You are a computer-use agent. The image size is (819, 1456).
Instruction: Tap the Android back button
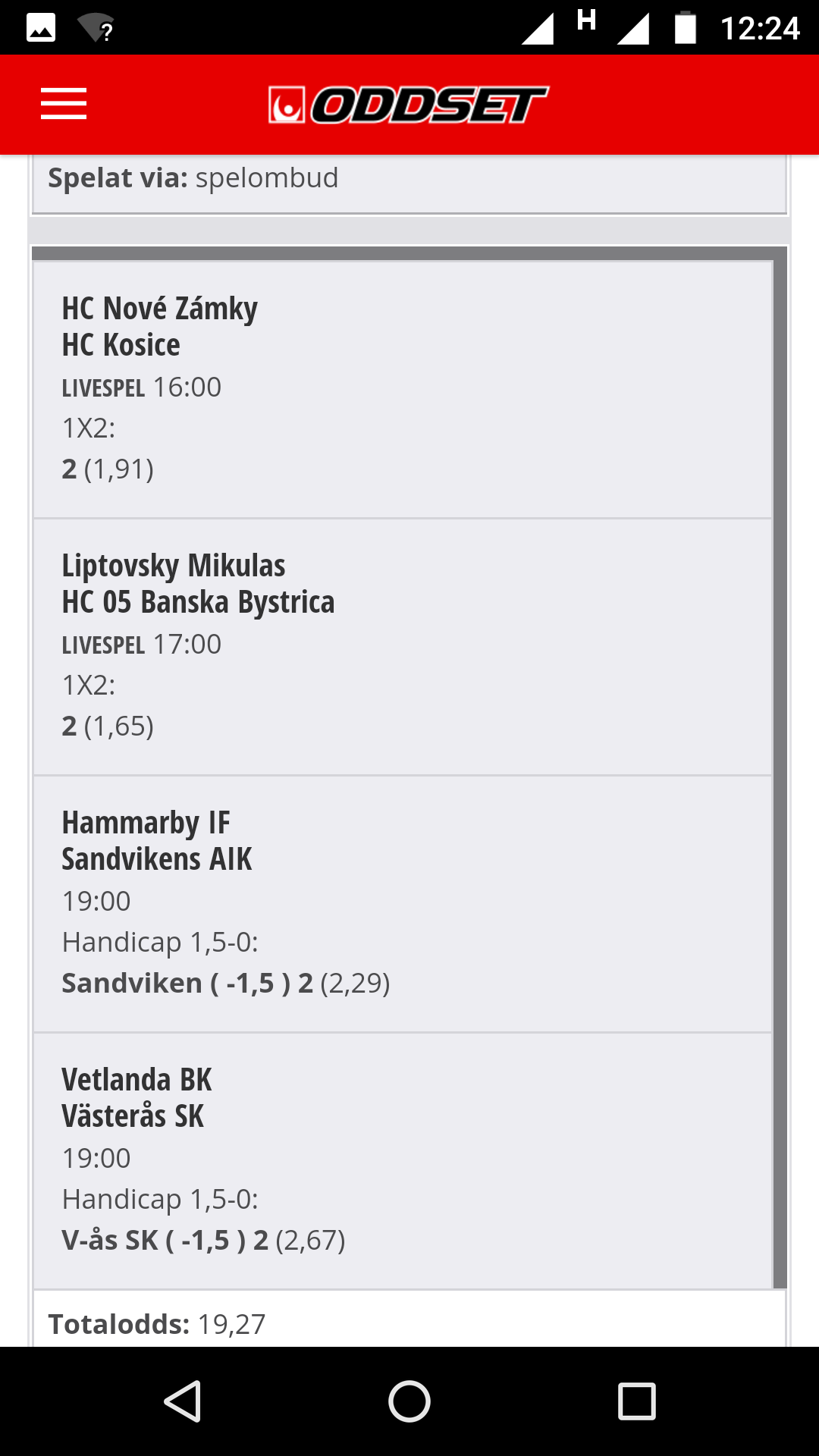point(183,1401)
